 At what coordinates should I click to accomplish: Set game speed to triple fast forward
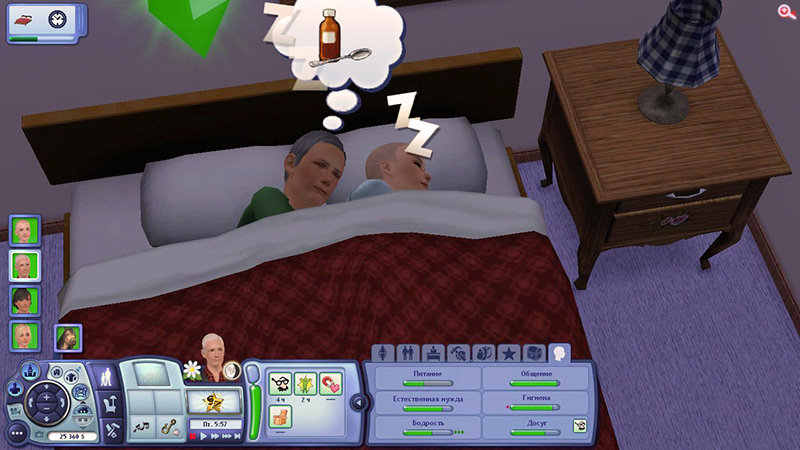click(x=227, y=436)
